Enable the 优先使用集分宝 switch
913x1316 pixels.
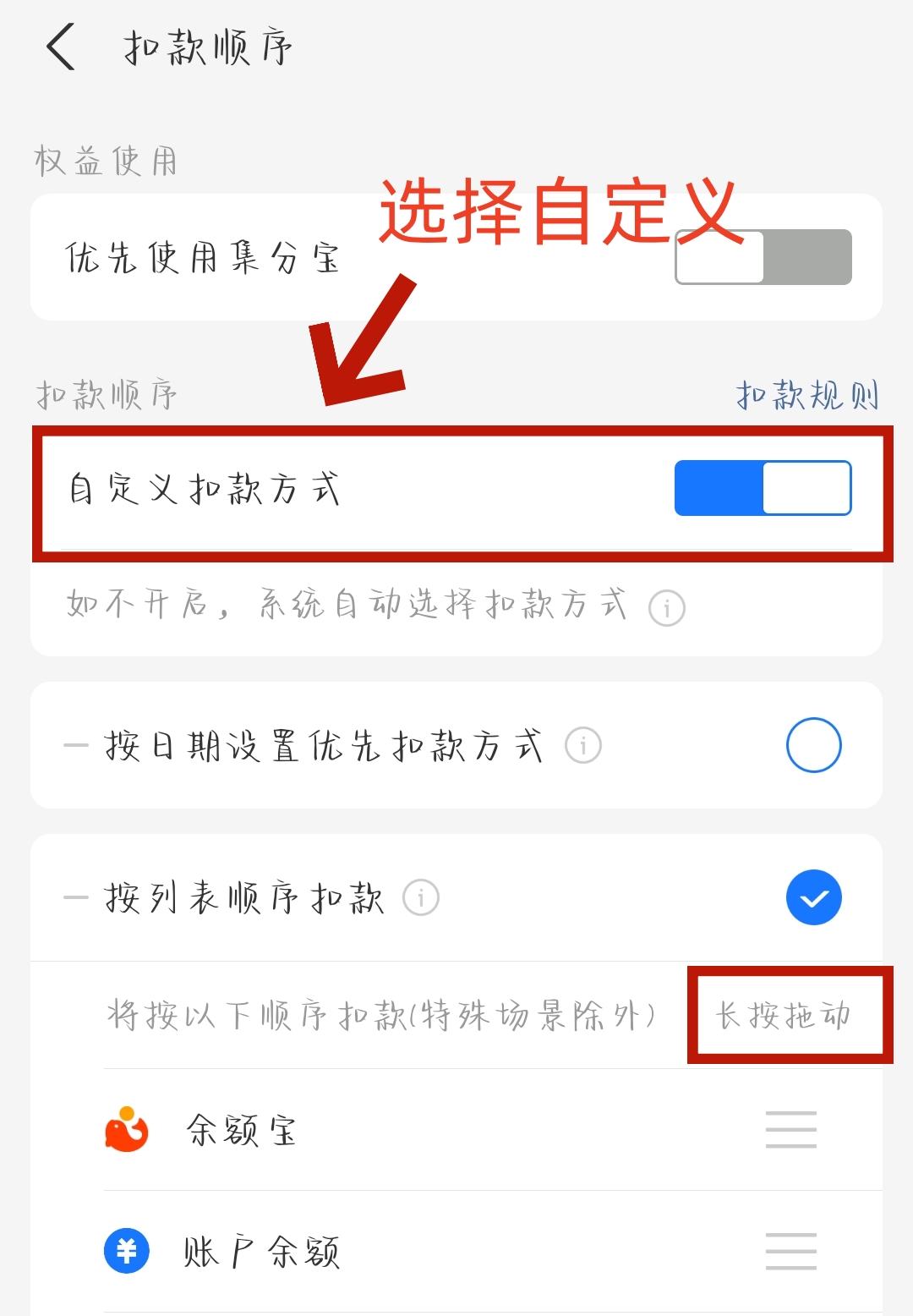[x=763, y=257]
